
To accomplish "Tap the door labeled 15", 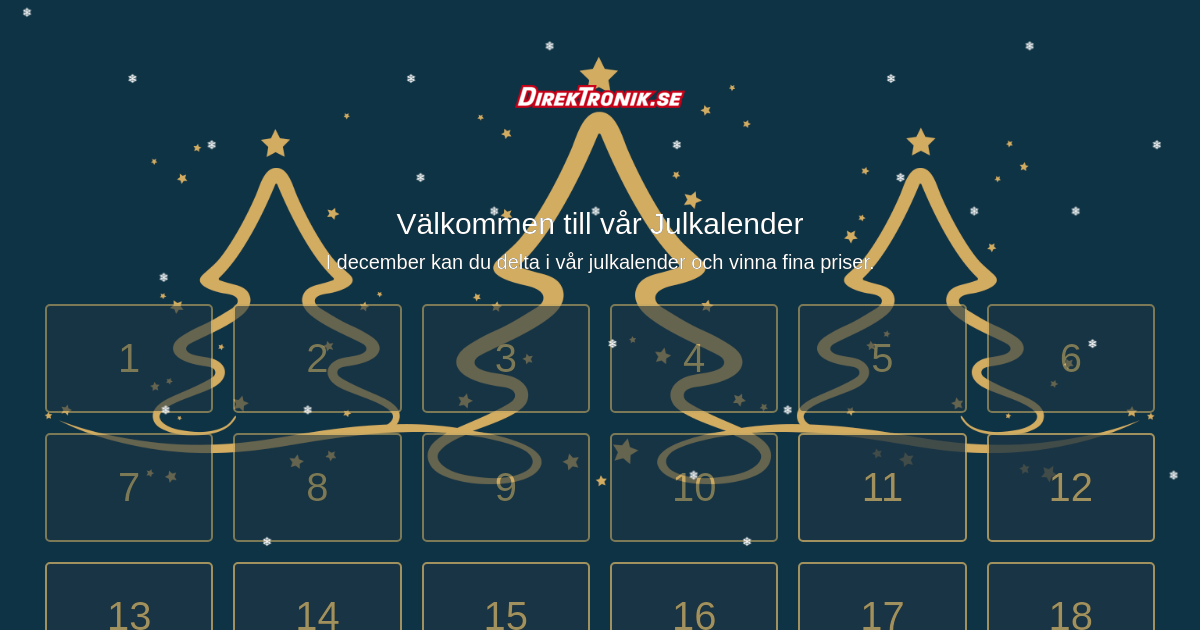I will [x=506, y=600].
